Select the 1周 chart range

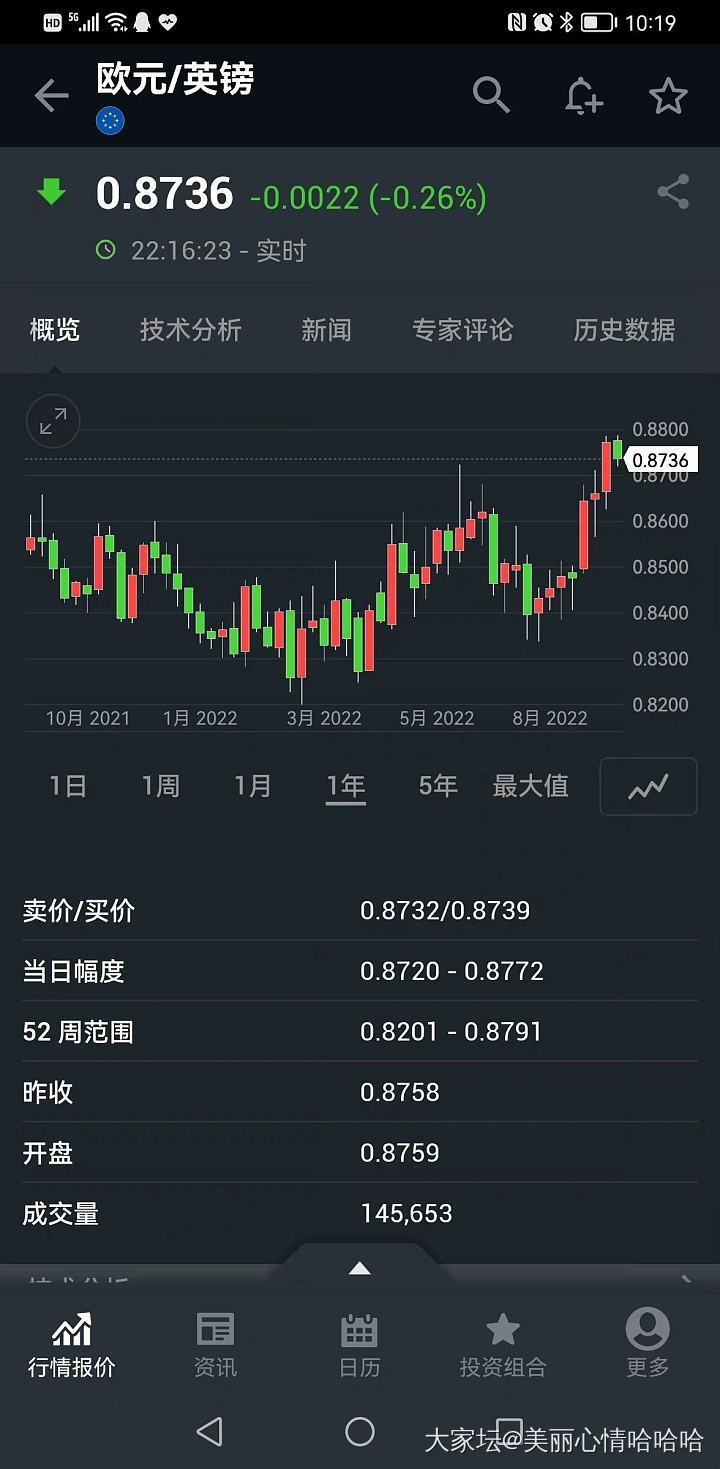(160, 786)
